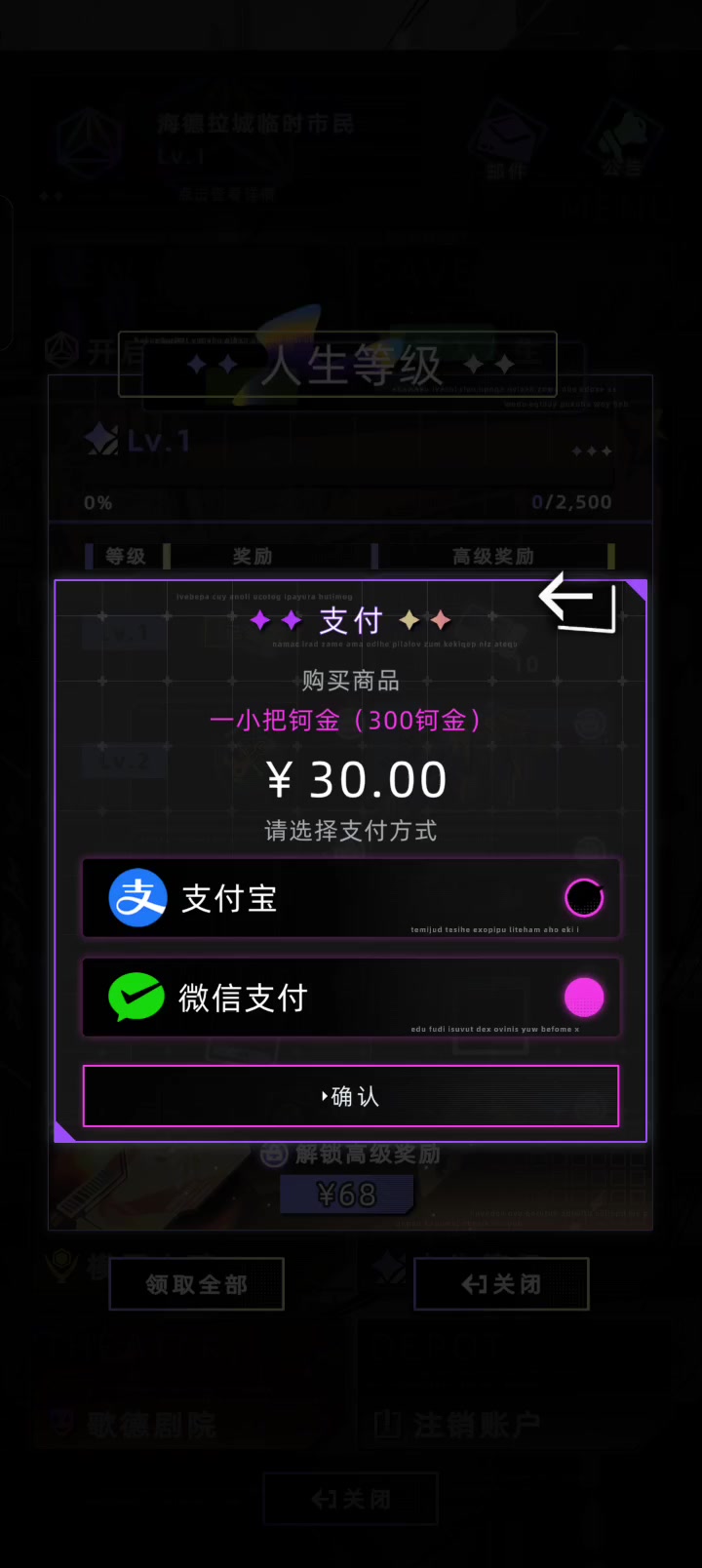
Task: Select 微信支付 as the payment method
Action: tap(351, 998)
